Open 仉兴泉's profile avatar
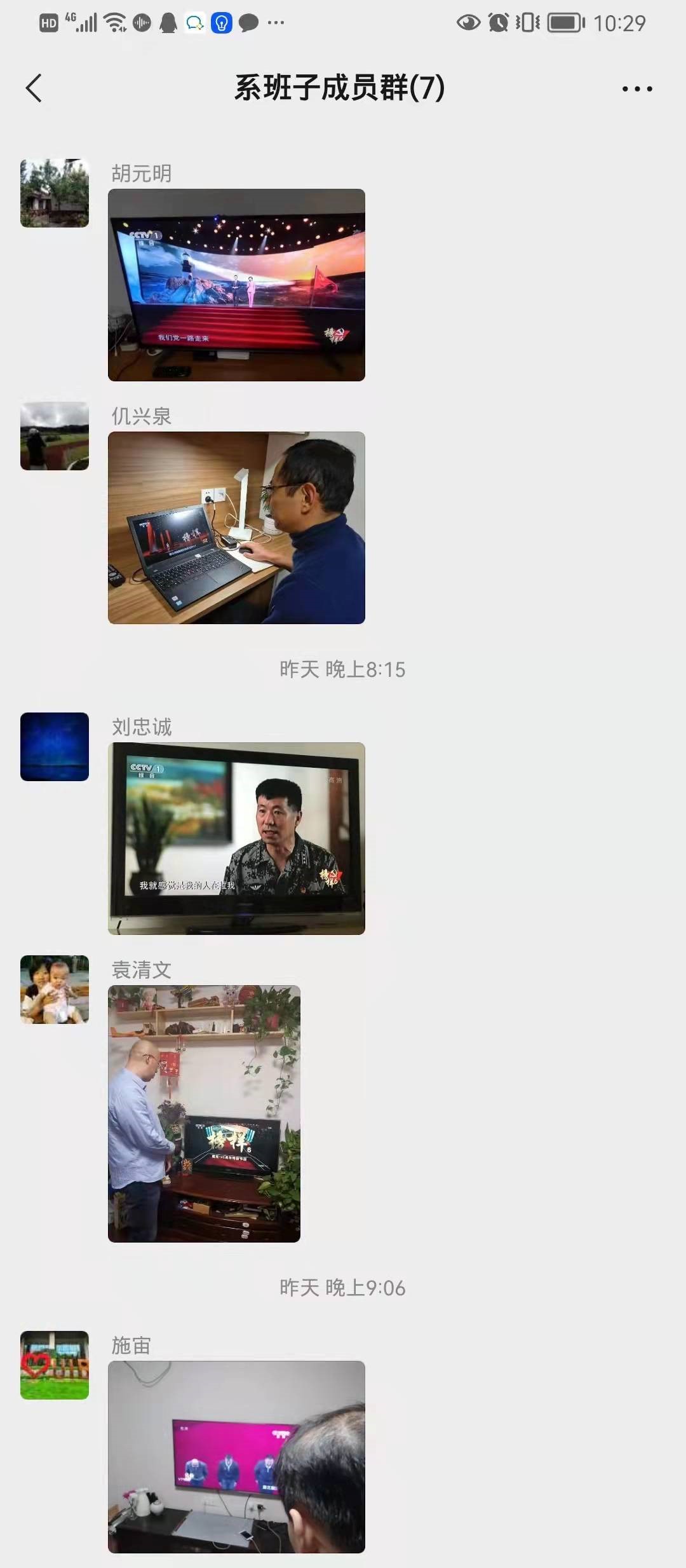This screenshot has height=1568, width=686. (x=55, y=436)
